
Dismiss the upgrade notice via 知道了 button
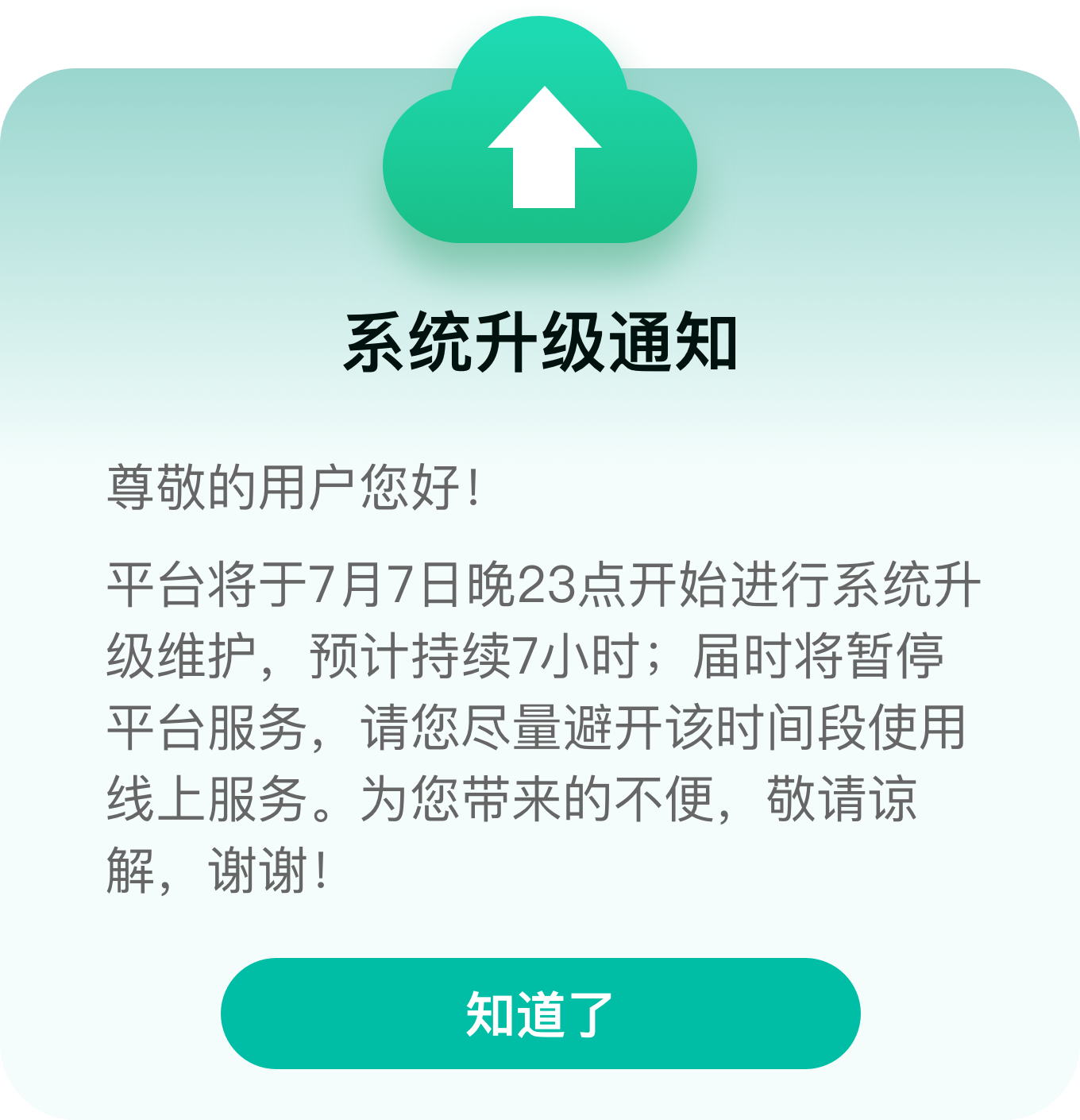coord(540,1014)
